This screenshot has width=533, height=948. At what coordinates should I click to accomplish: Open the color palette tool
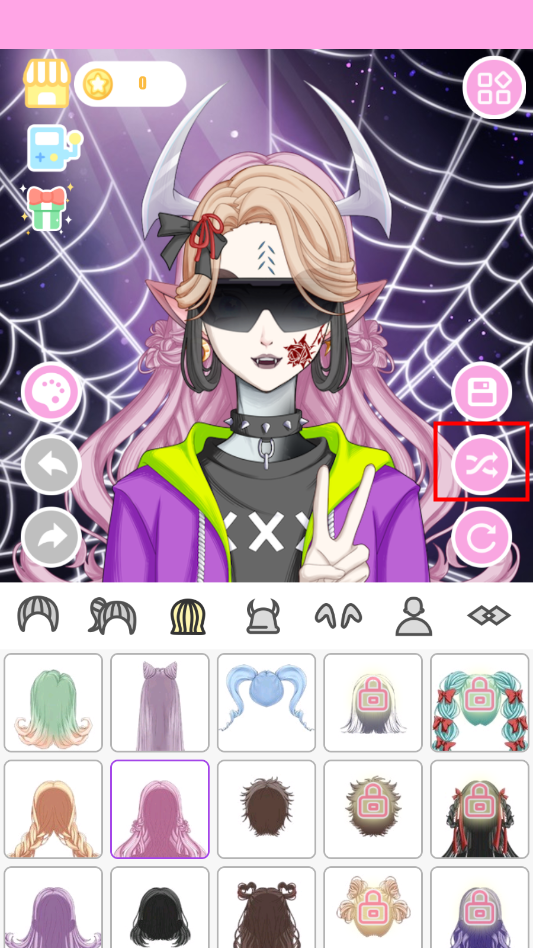(x=51, y=392)
